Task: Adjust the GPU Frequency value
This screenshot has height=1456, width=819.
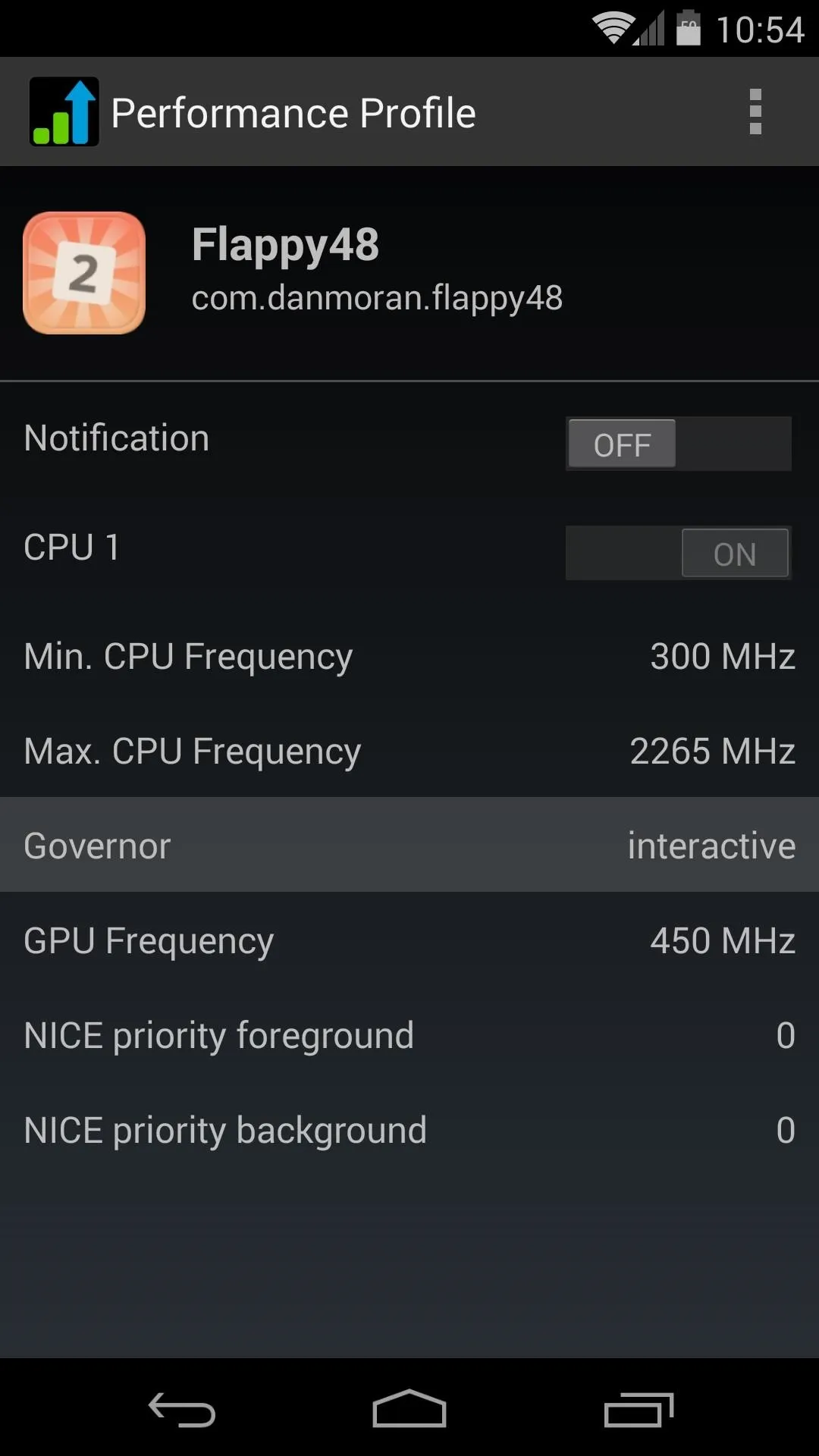Action: (409, 940)
